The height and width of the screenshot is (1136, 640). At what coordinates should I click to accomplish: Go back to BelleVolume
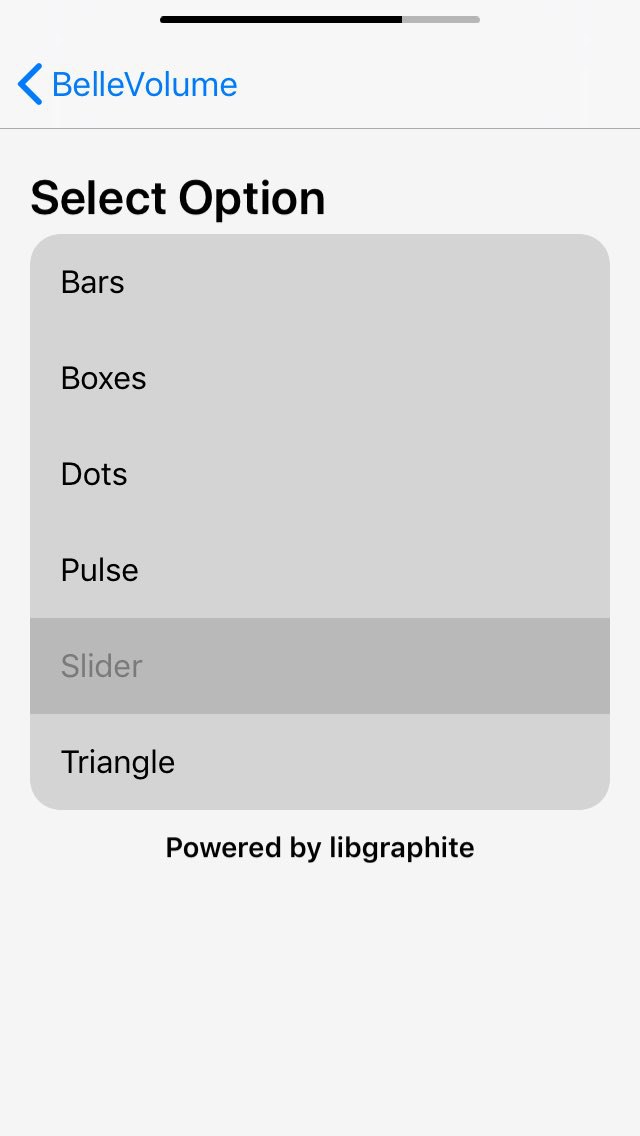click(128, 84)
